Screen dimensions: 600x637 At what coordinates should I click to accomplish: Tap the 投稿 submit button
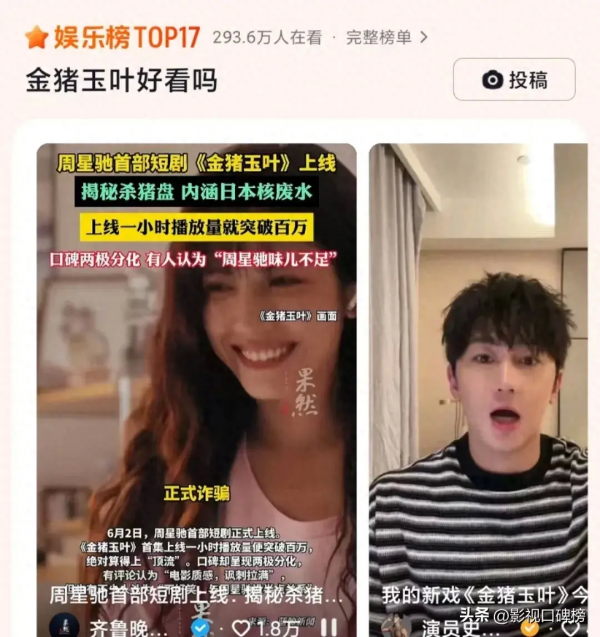pos(514,80)
